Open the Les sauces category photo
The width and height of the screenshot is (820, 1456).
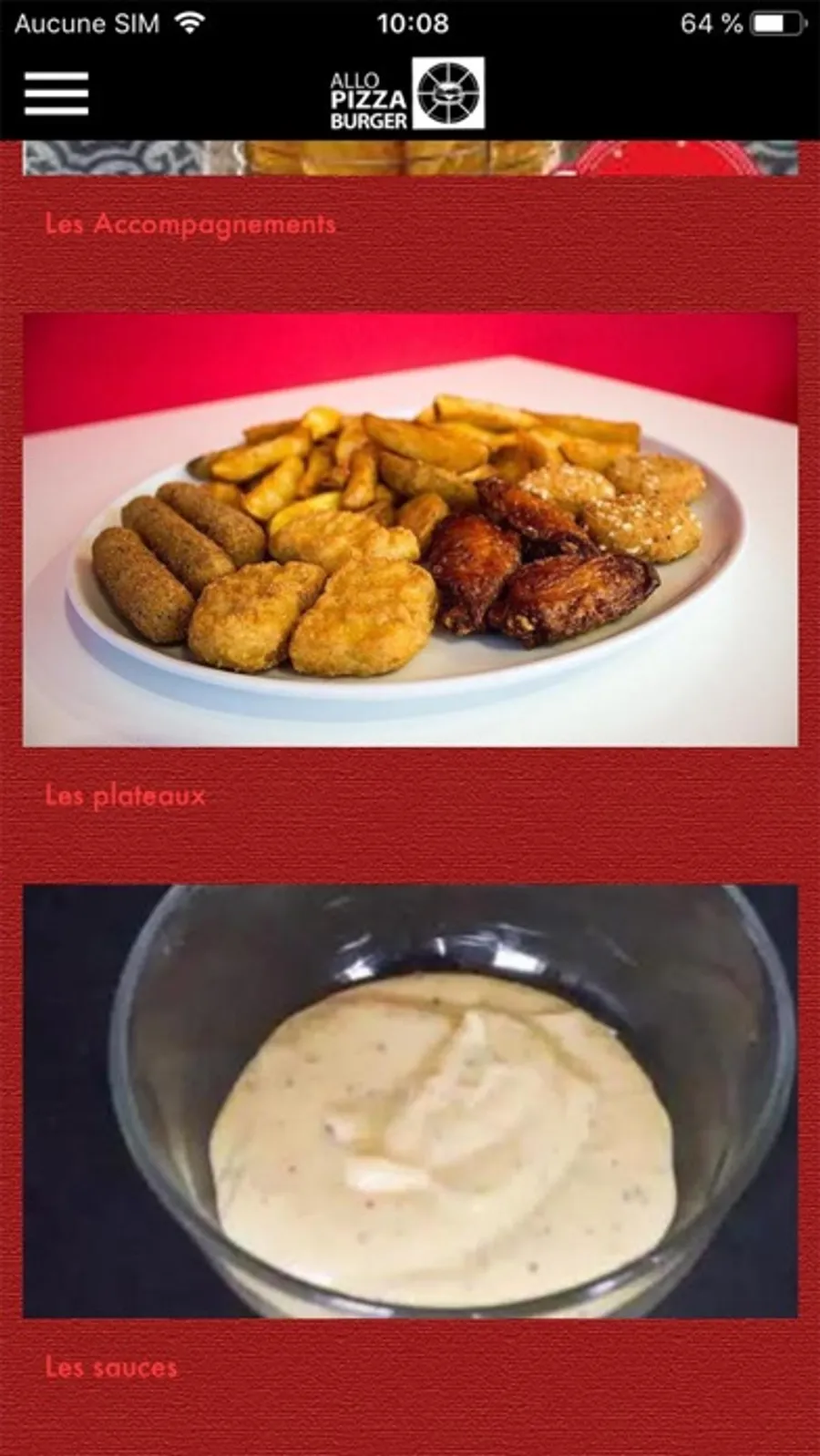(x=410, y=1101)
